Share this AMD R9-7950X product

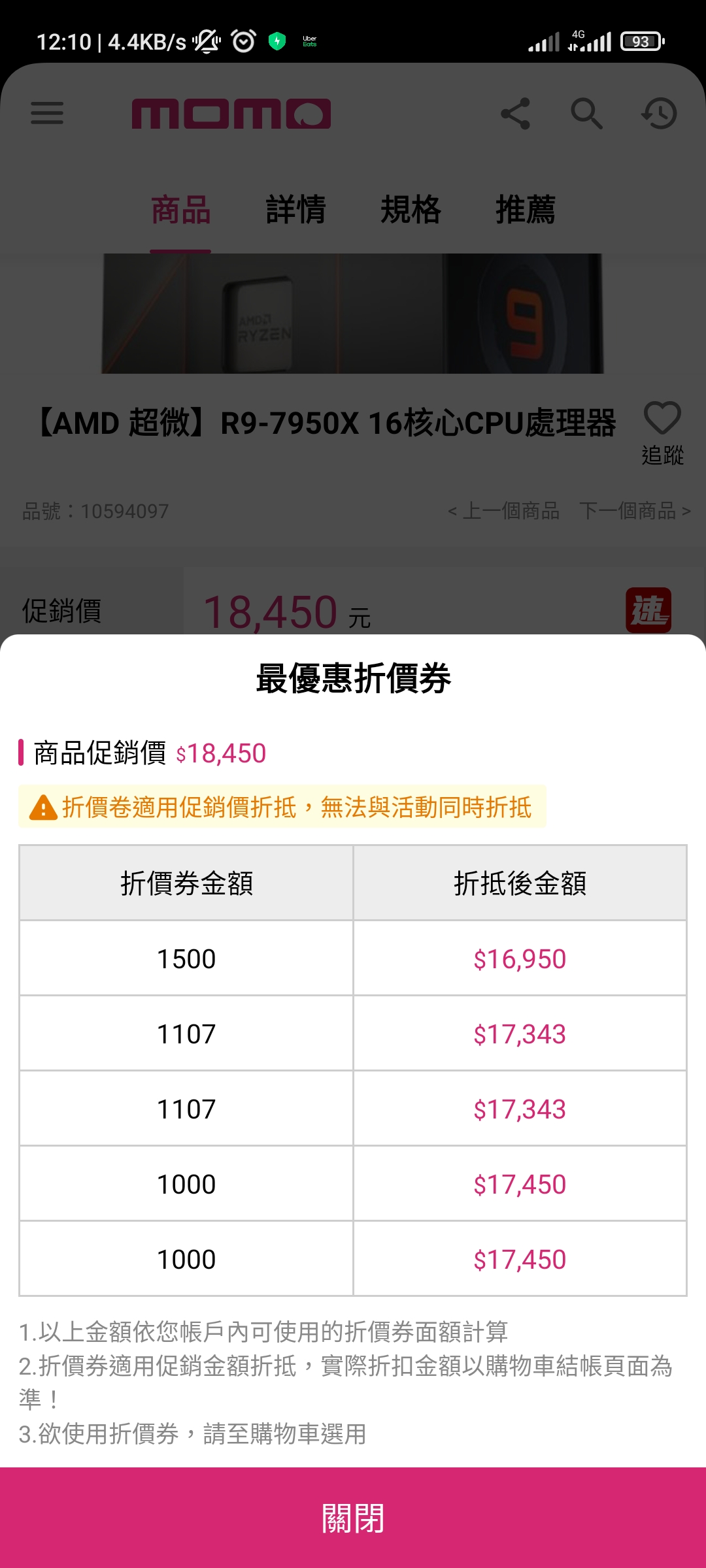pyautogui.click(x=515, y=114)
